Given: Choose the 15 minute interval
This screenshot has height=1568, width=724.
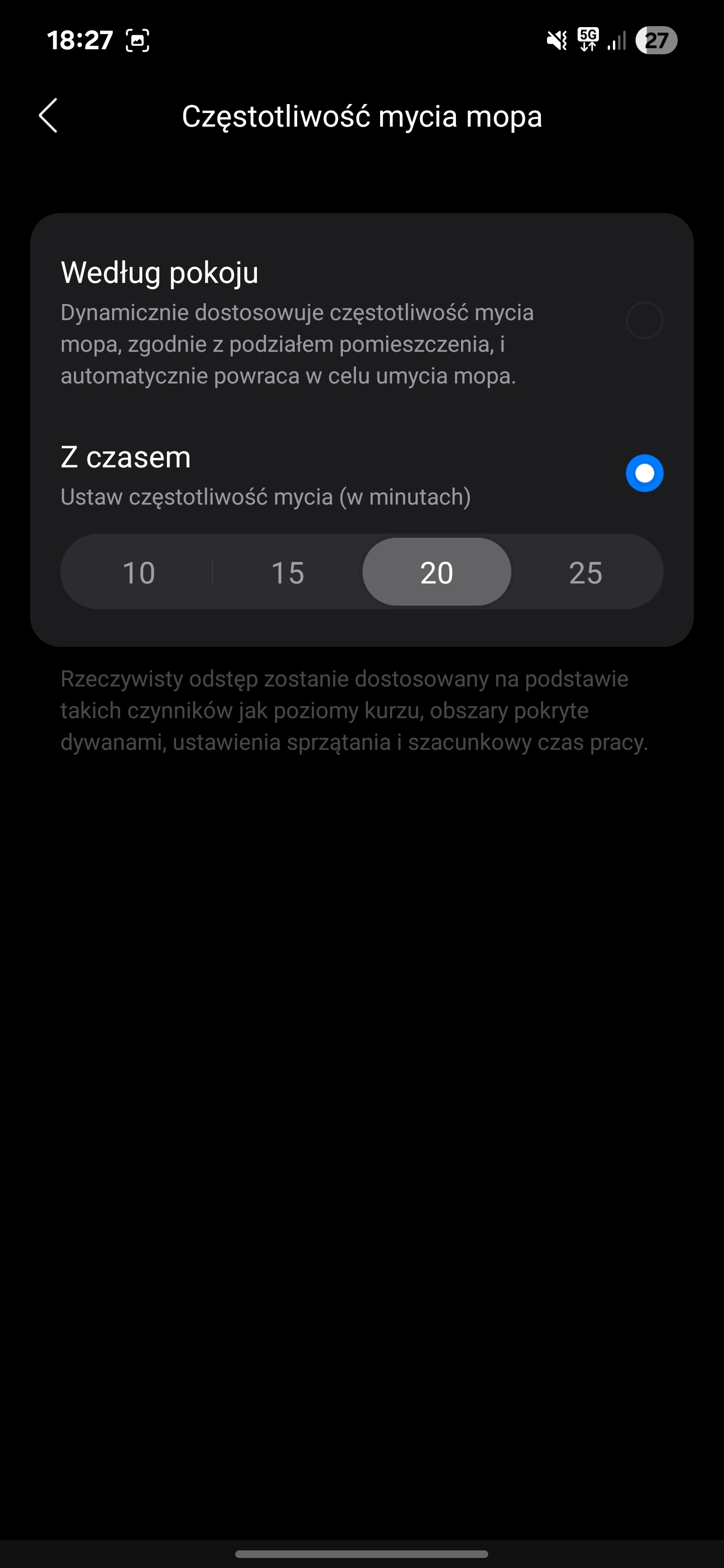Looking at the screenshot, I should 288,572.
